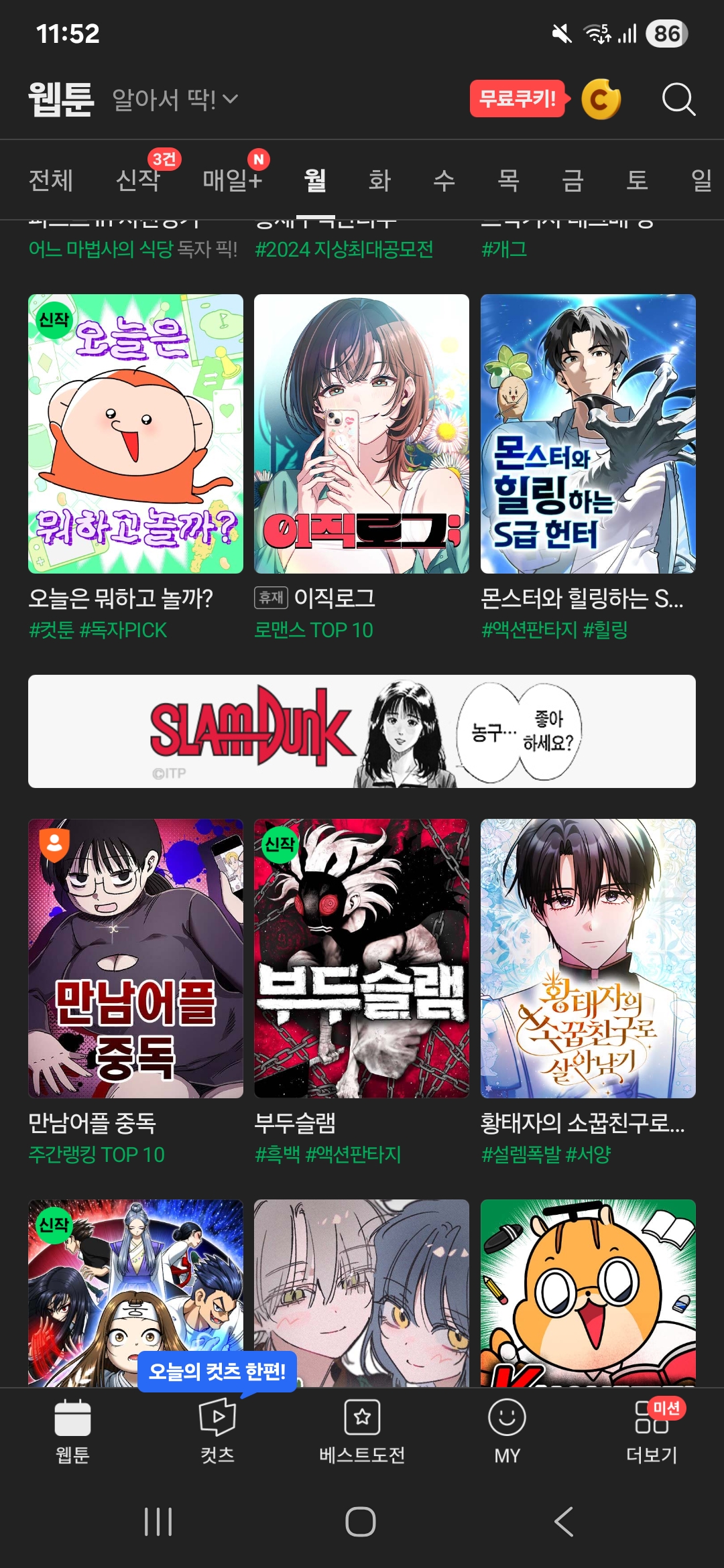Expand the 알아서 딱! sort dropdown
The image size is (724, 1568).
tap(175, 100)
